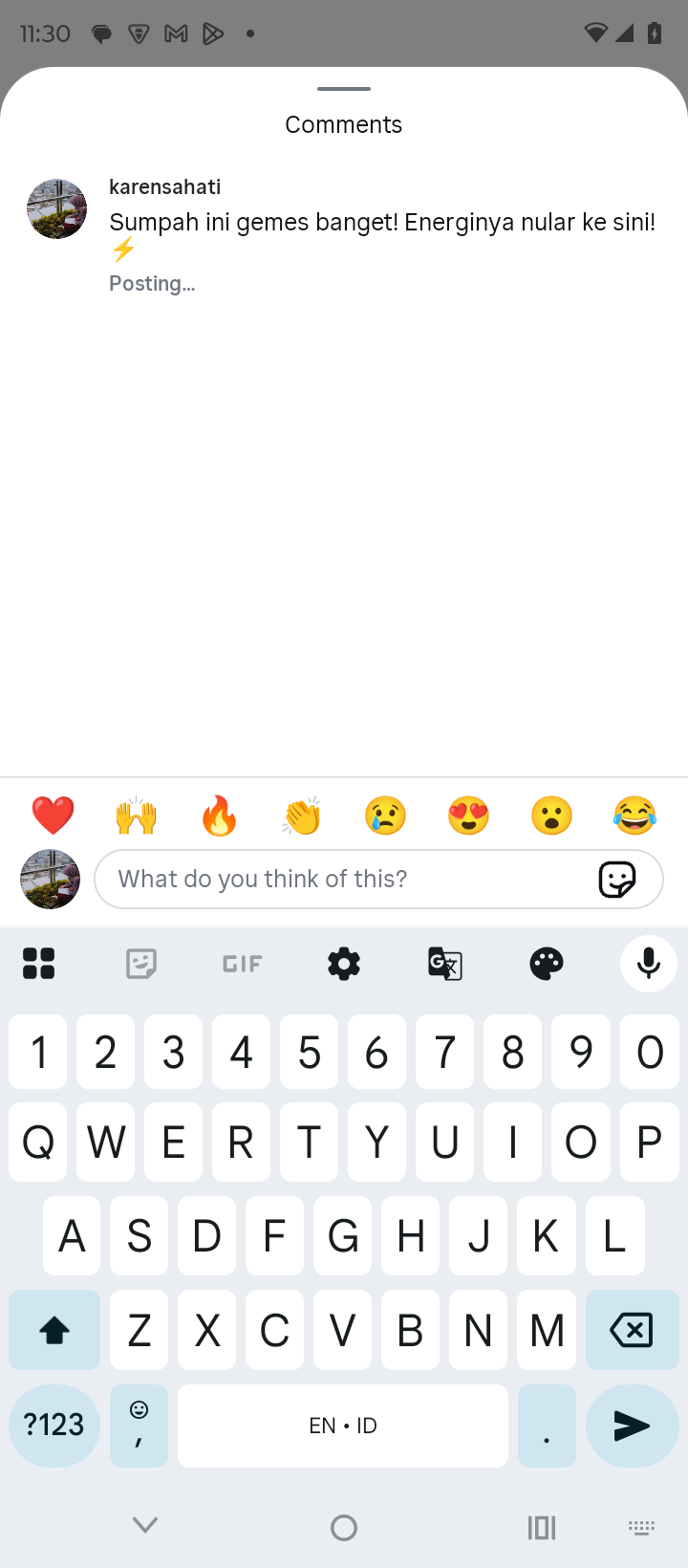This screenshot has width=688, height=1568.
Task: Start voice typing with the microphone
Action: [648, 964]
